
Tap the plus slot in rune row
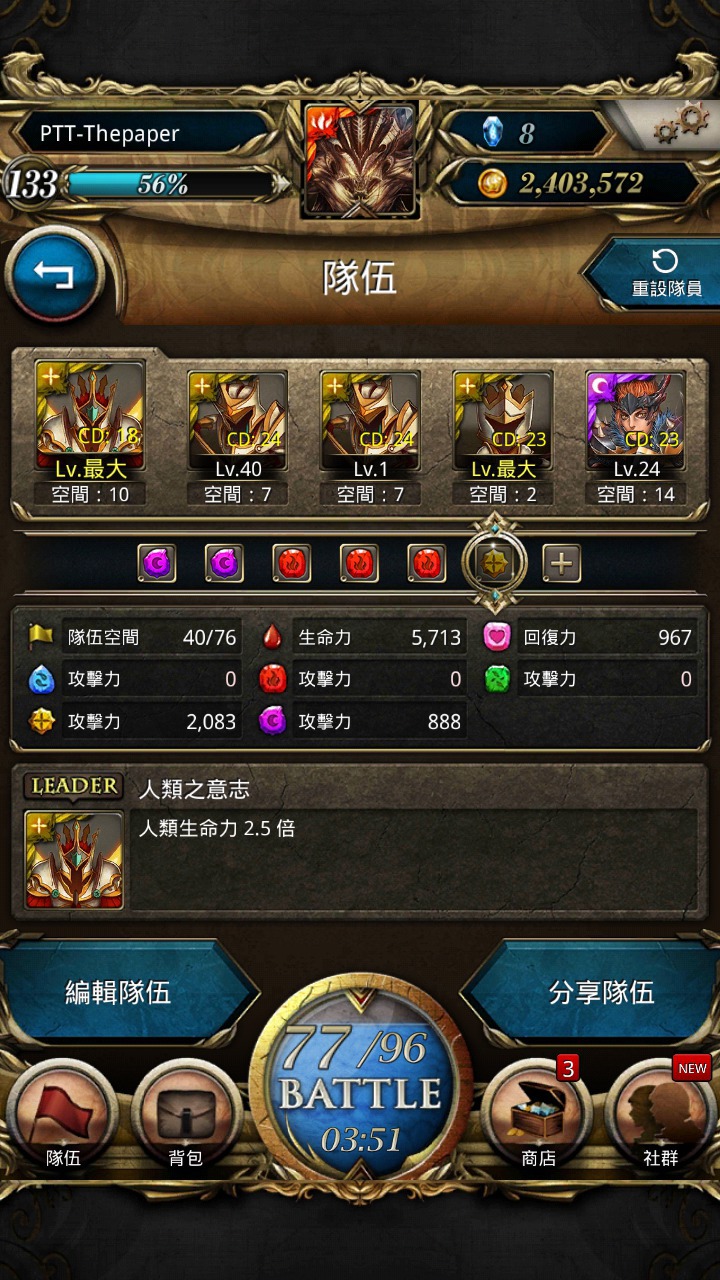[x=562, y=564]
